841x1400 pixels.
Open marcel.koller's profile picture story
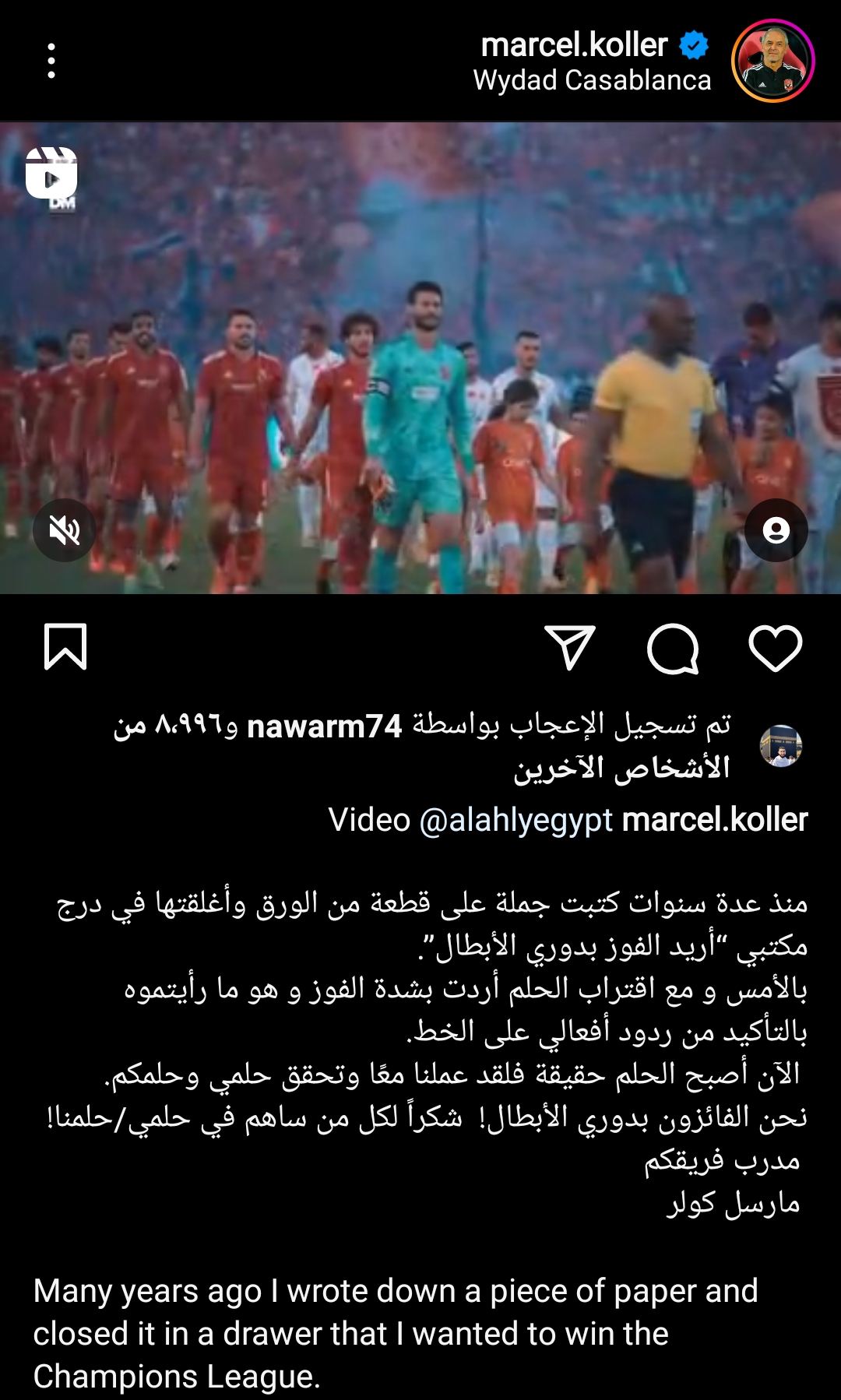772,61
